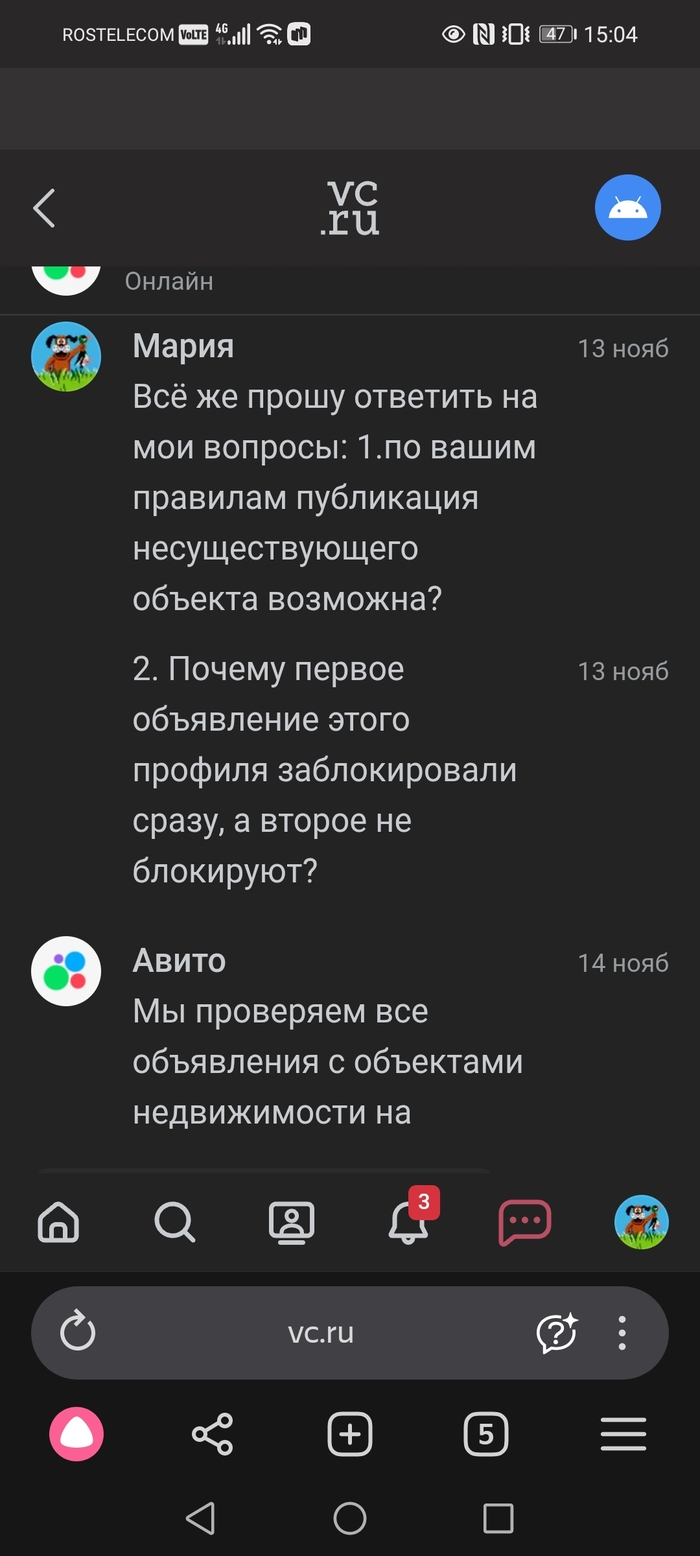Tap the system home button

coord(350,1518)
